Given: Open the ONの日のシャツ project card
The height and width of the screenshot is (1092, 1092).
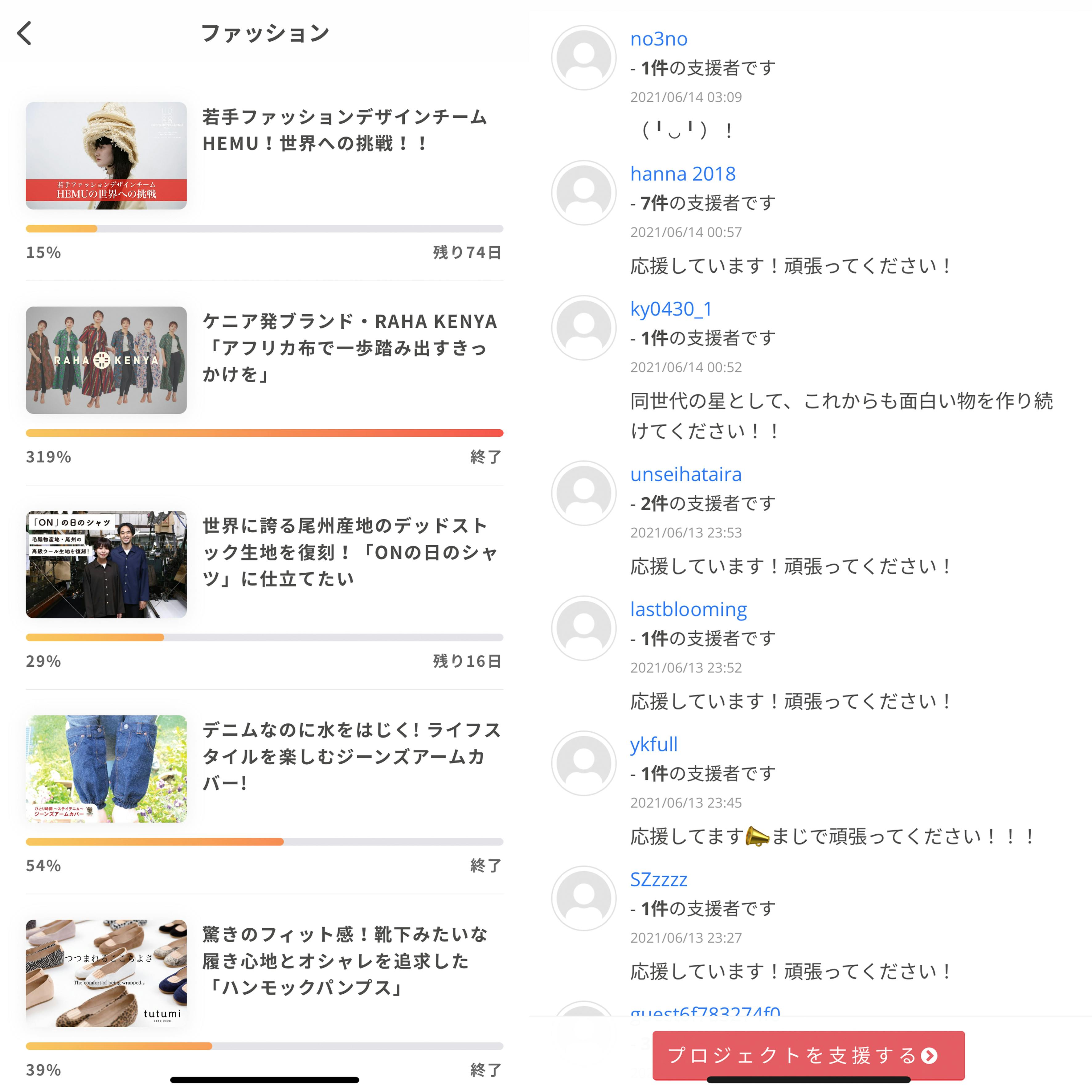Looking at the screenshot, I should click(349, 552).
